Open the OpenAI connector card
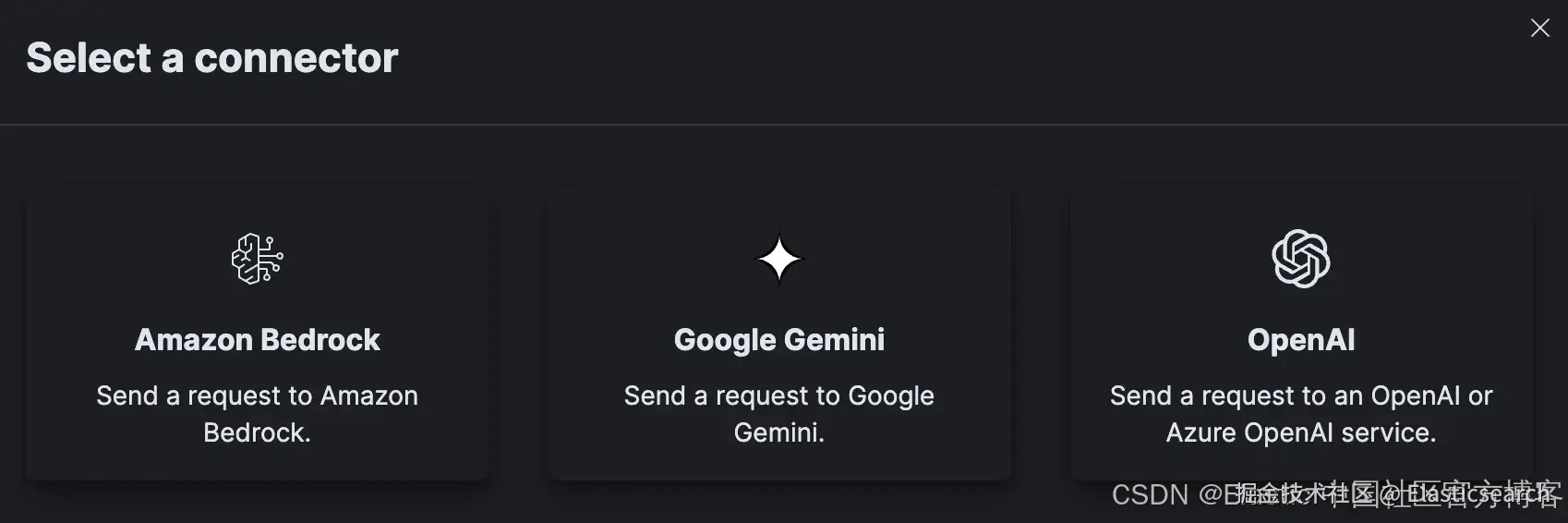 coord(1300,337)
